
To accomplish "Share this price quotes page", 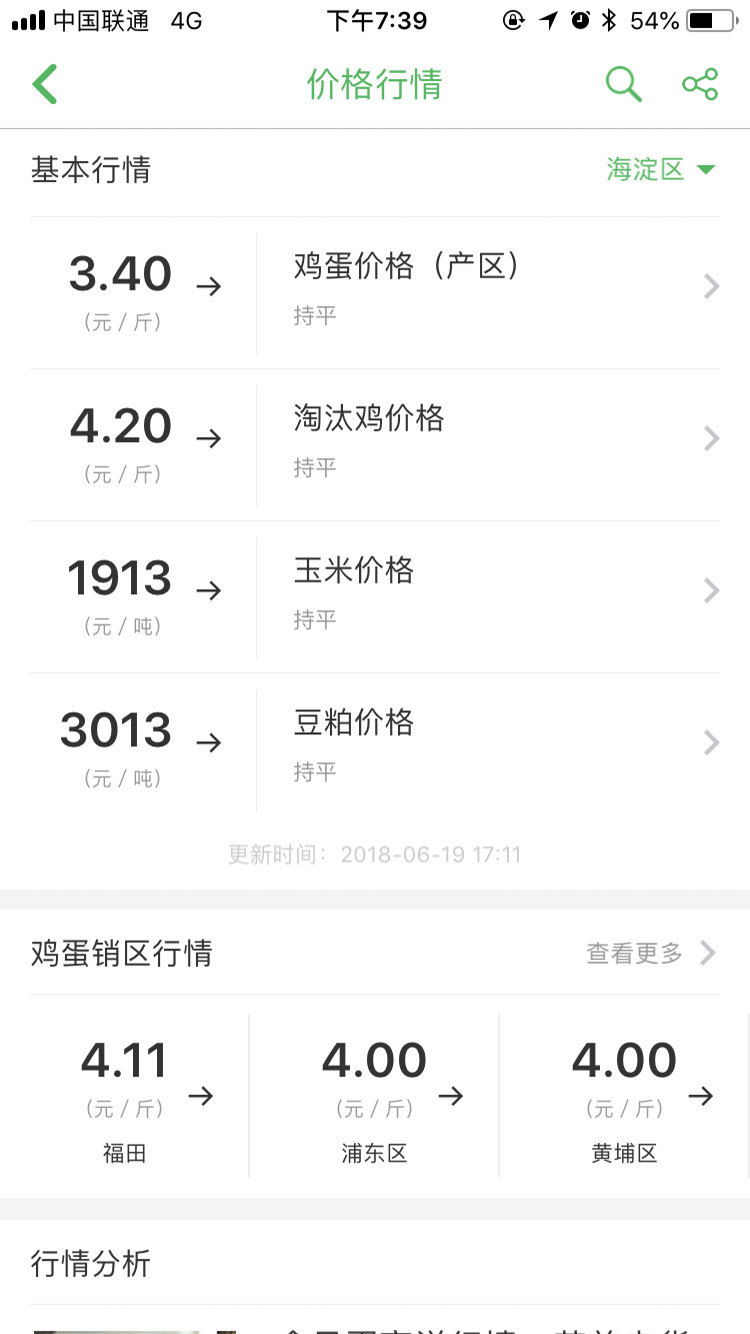I will 700,84.
